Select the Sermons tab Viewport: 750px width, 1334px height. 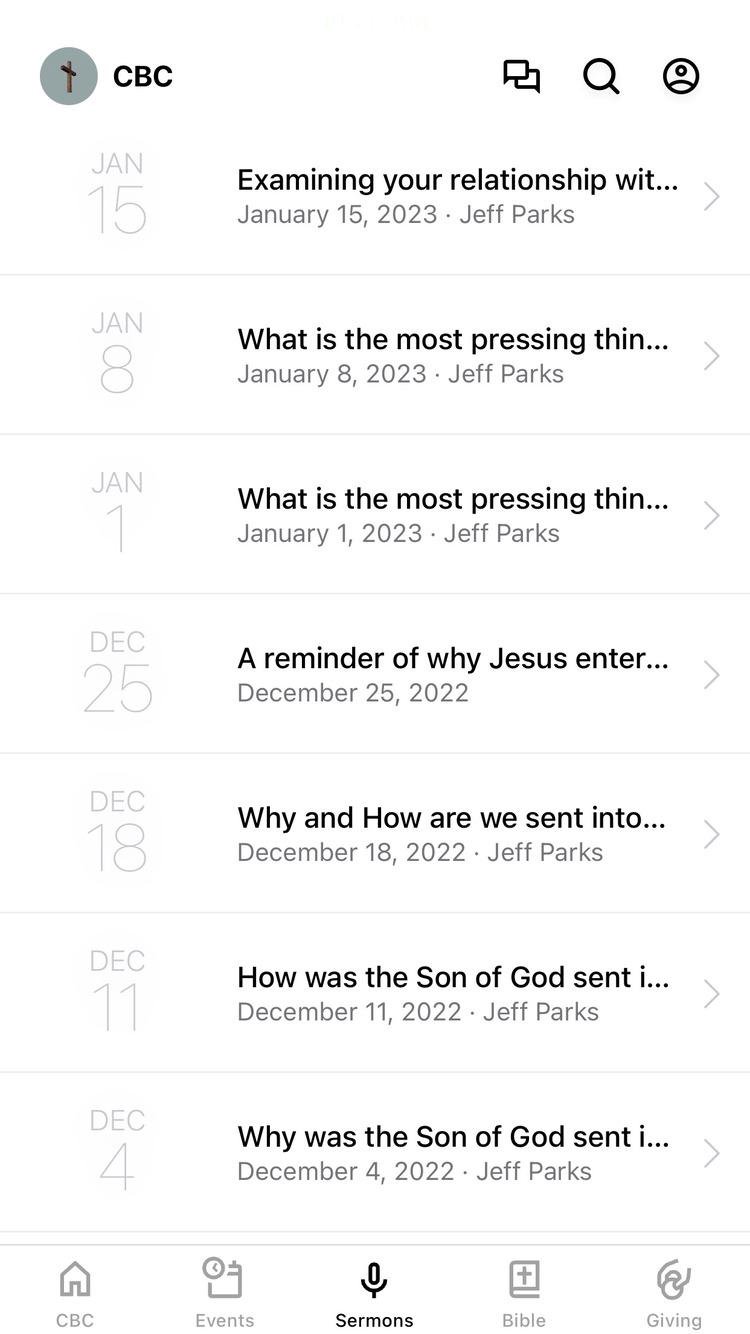(x=374, y=1293)
